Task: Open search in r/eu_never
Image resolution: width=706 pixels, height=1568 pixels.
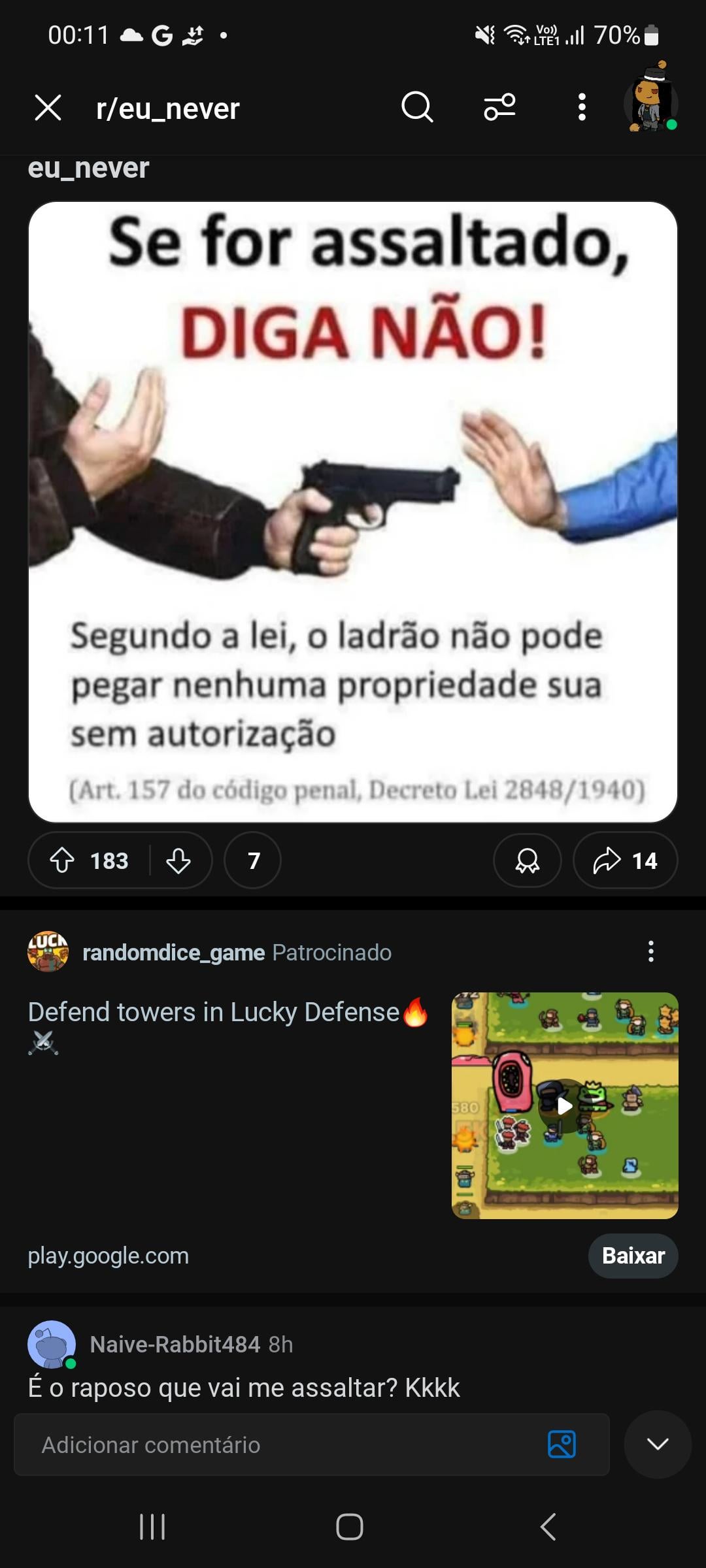Action: tap(417, 107)
